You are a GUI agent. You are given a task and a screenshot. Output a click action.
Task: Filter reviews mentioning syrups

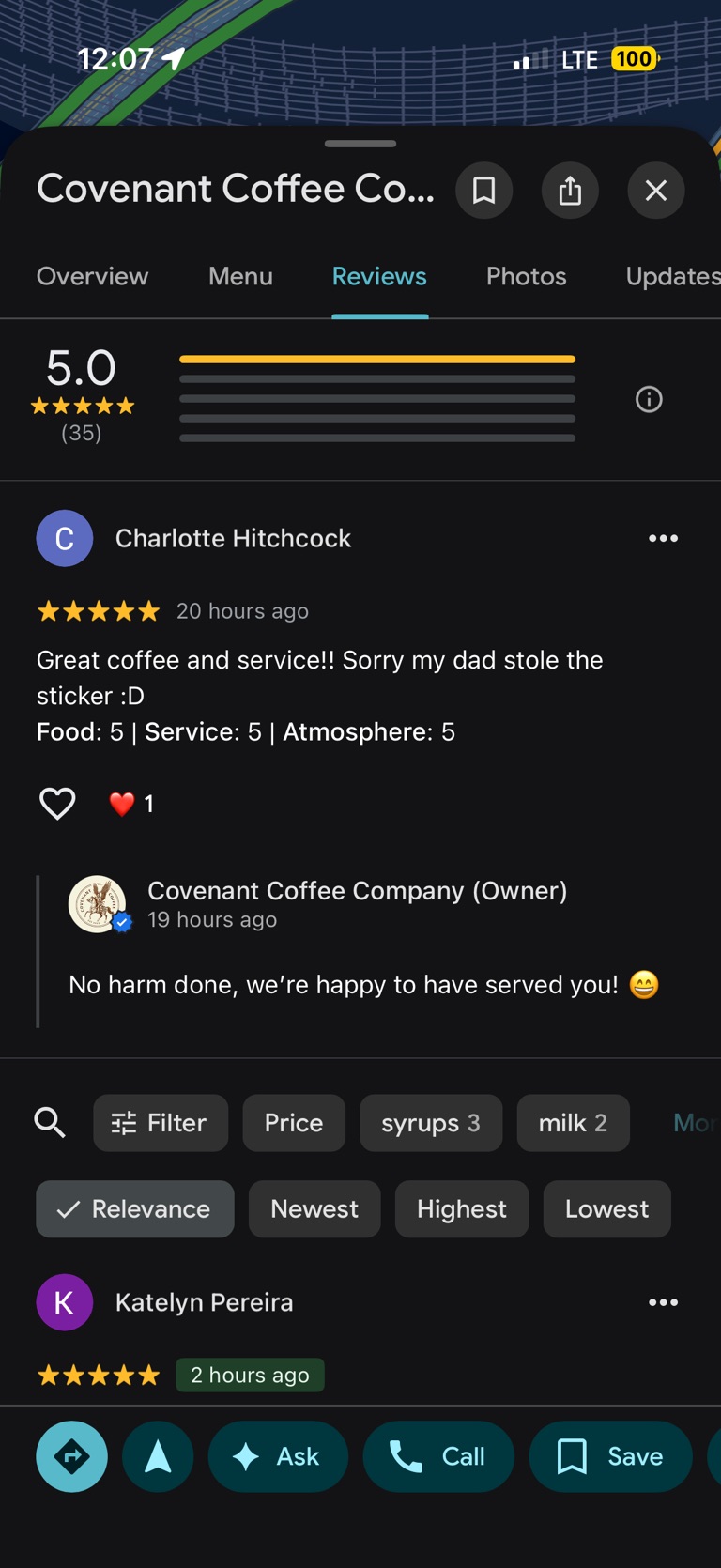tap(430, 1123)
